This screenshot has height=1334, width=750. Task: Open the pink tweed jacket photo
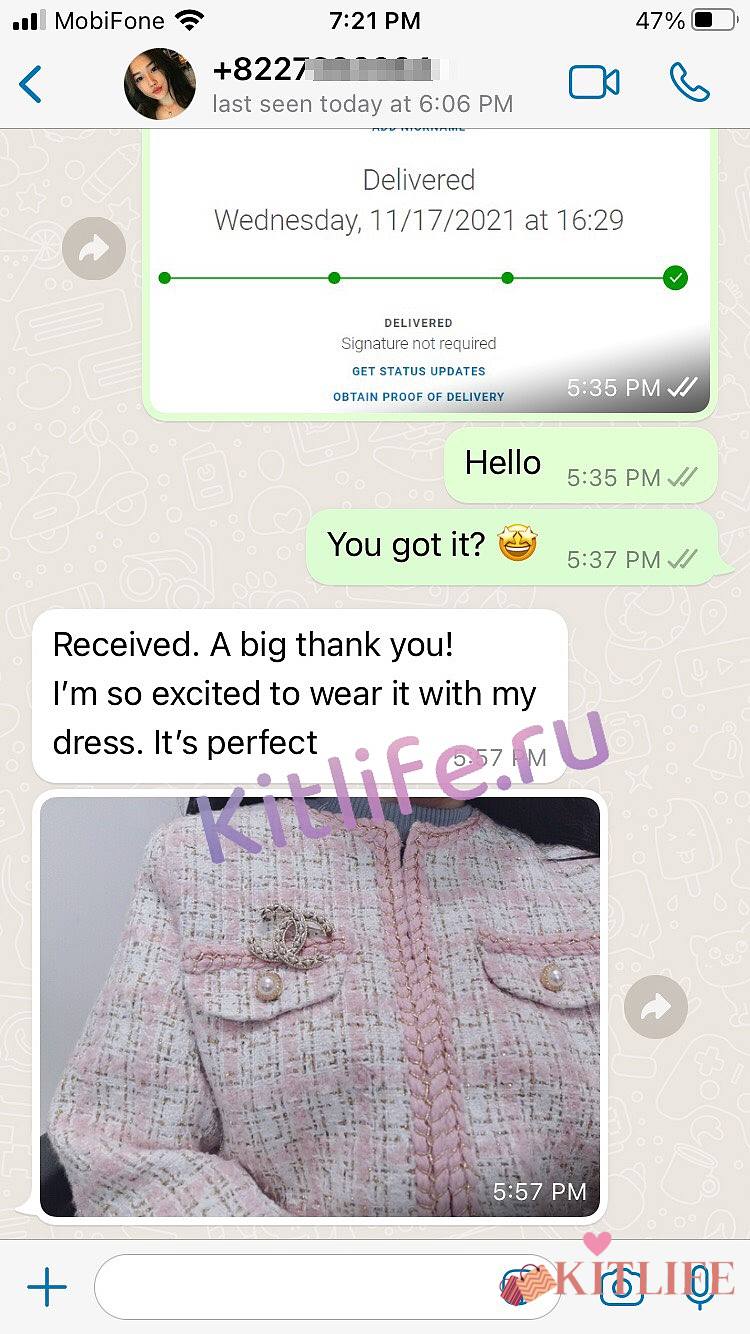click(x=320, y=1005)
